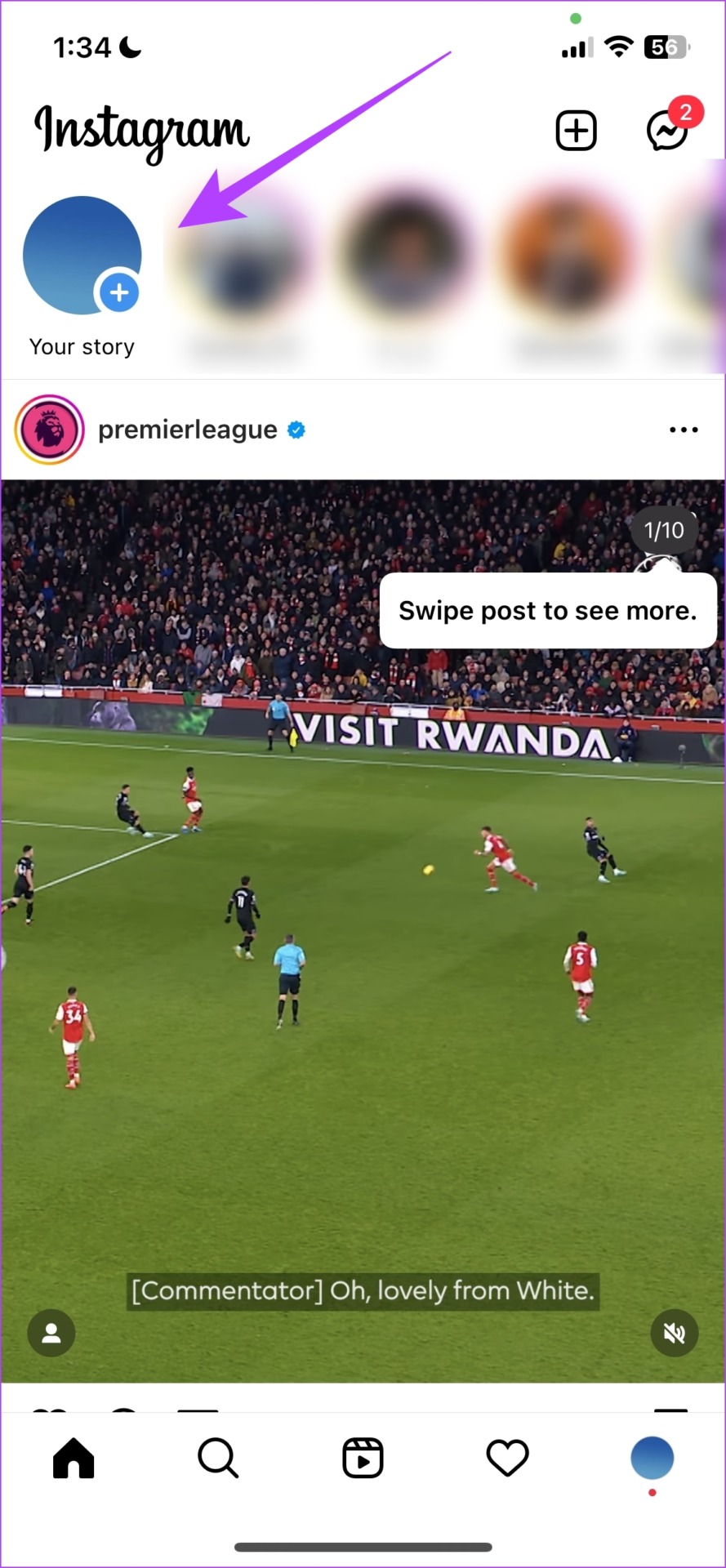Open your profile tab

tap(652, 1458)
